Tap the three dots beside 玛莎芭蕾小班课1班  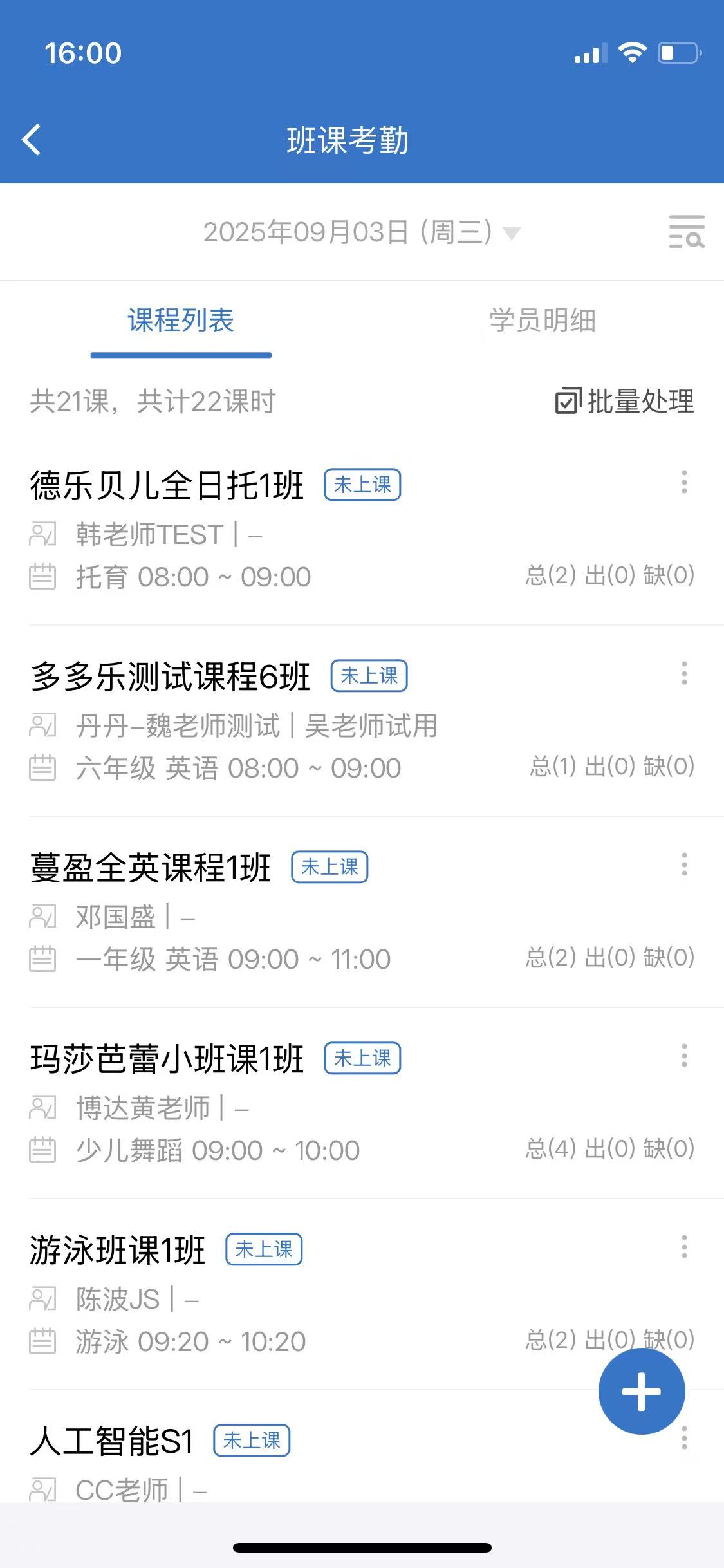[x=684, y=1056]
